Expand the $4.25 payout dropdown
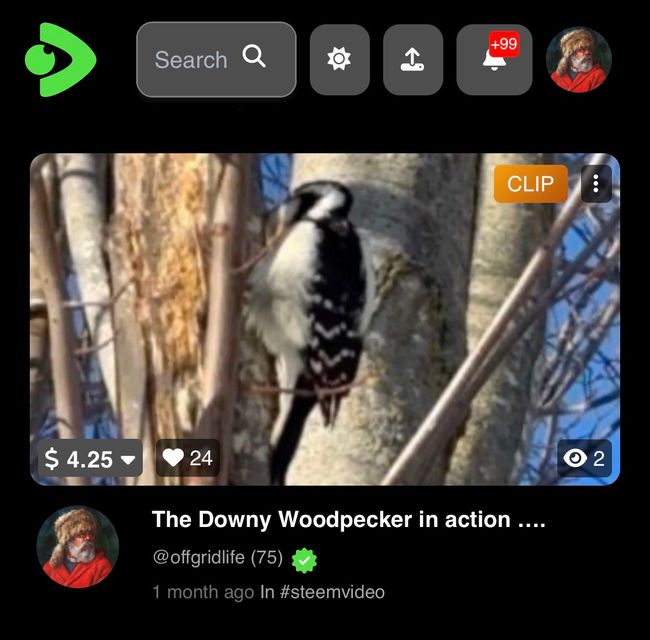This screenshot has height=640, width=650. [90, 459]
